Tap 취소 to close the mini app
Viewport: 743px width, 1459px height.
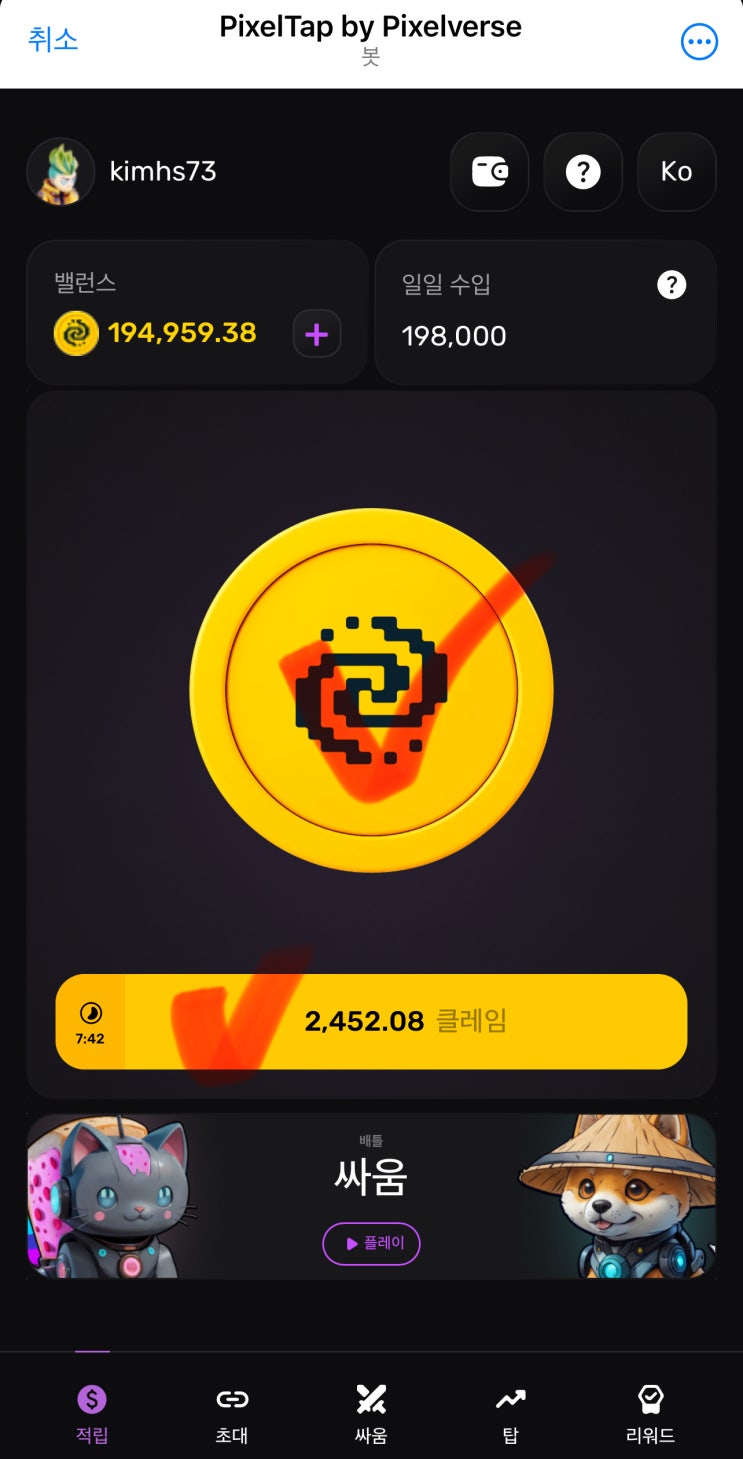(x=53, y=40)
